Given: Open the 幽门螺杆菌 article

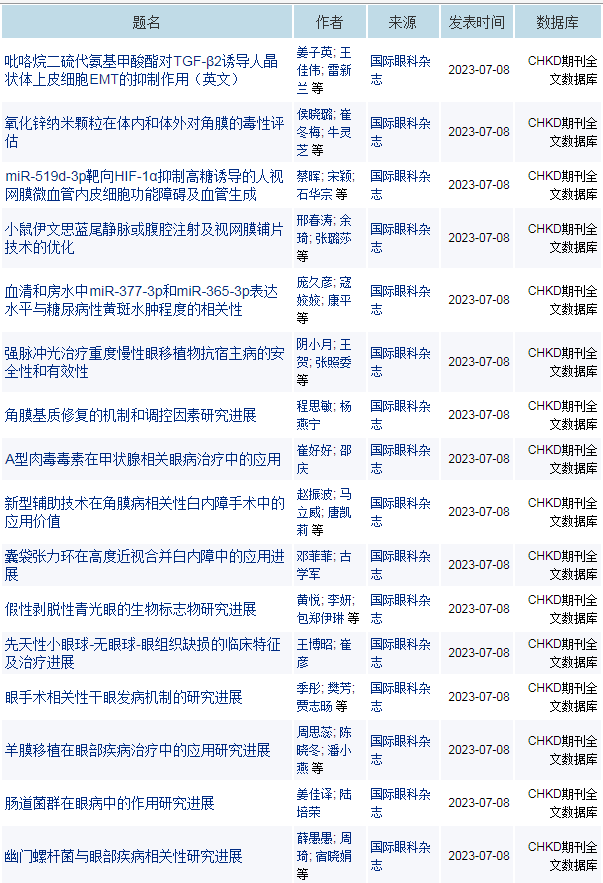Looking at the screenshot, I should tap(124, 856).
